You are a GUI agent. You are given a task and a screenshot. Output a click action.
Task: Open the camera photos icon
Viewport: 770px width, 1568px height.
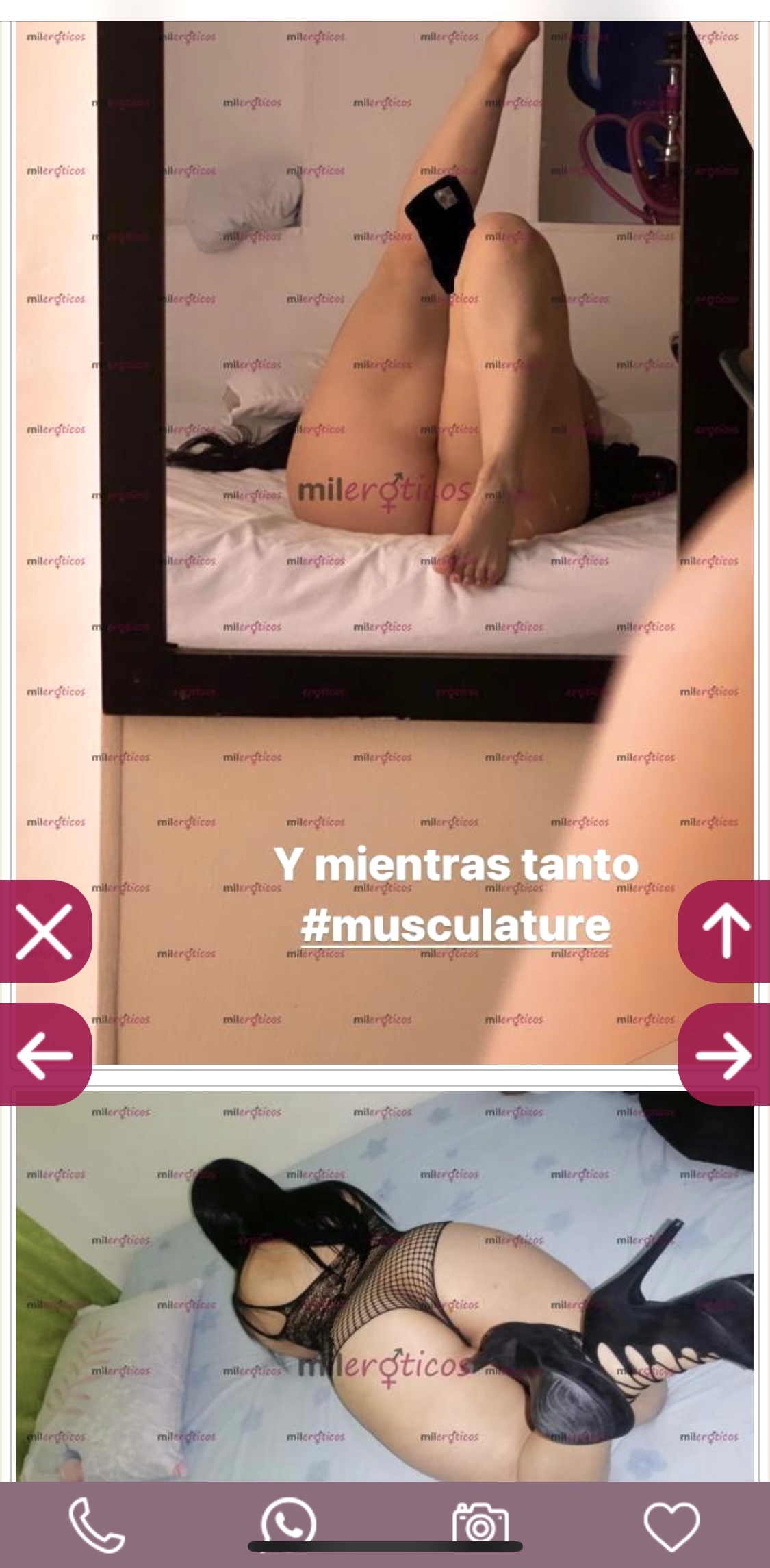point(480,1524)
